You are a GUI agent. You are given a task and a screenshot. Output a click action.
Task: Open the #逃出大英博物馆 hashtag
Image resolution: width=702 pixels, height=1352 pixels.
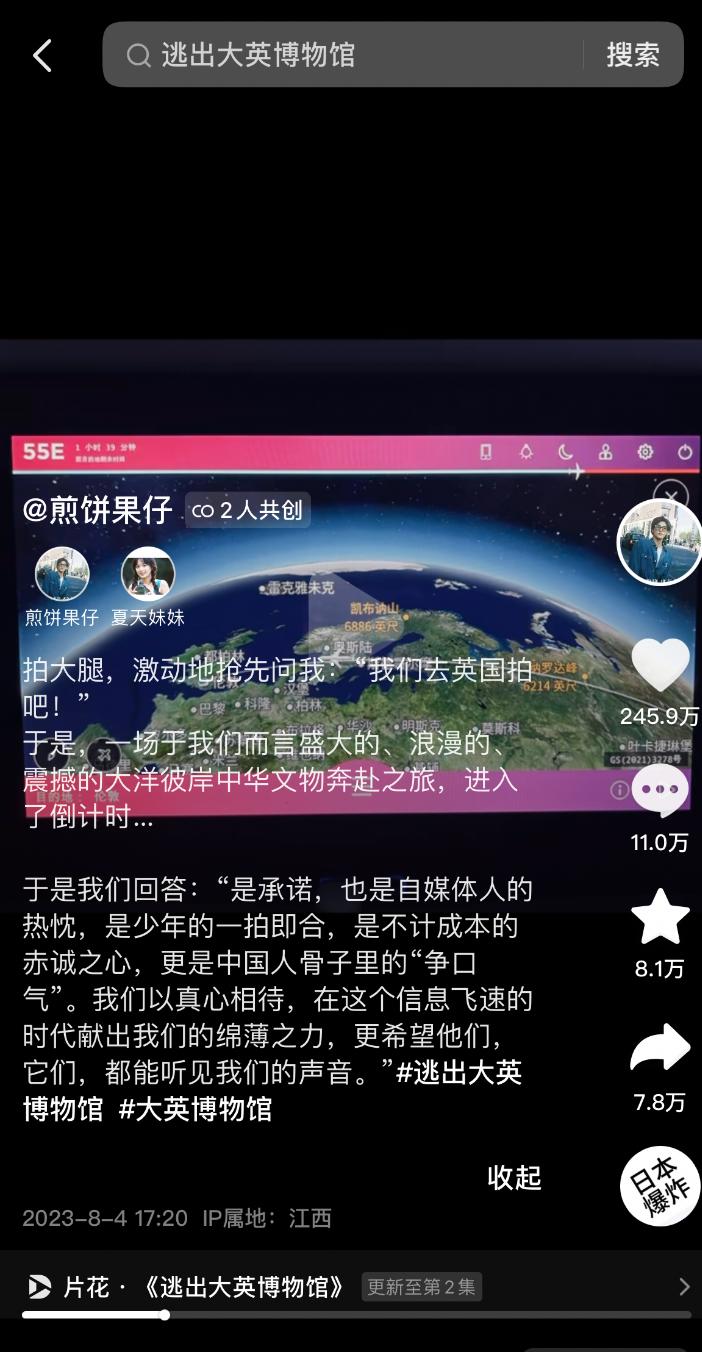pyautogui.click(x=460, y=1073)
